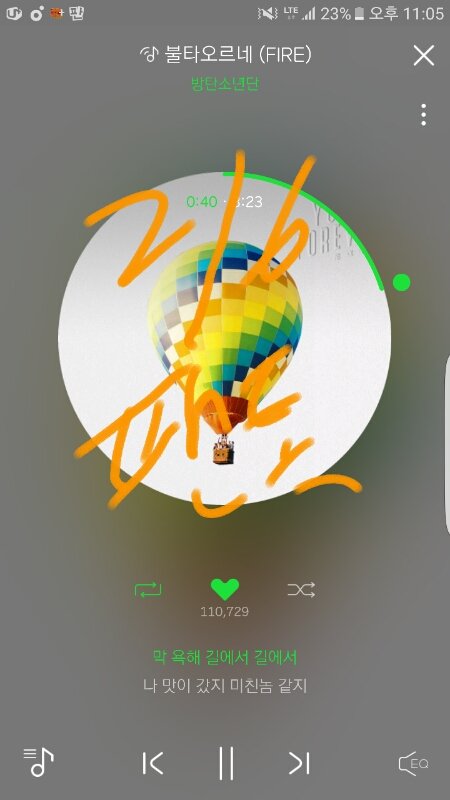The height and width of the screenshot is (800, 450).
Task: Open the three-dot overflow menu
Action: (x=423, y=115)
